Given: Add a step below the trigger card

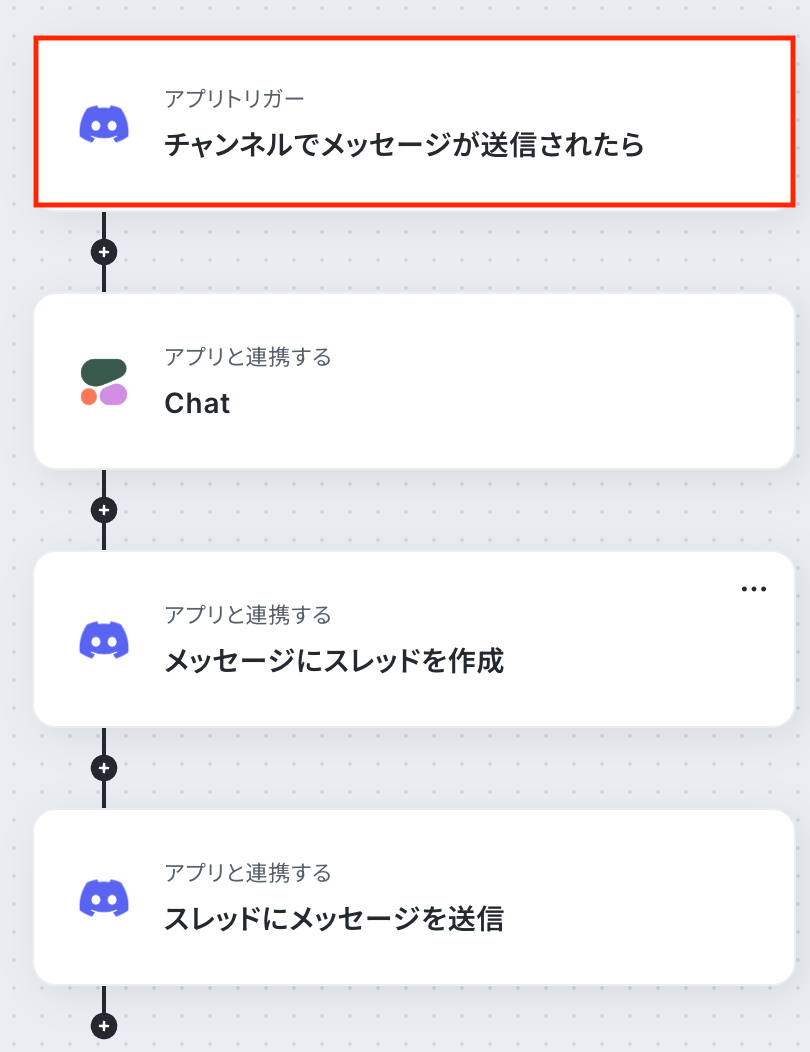Looking at the screenshot, I should click(104, 252).
